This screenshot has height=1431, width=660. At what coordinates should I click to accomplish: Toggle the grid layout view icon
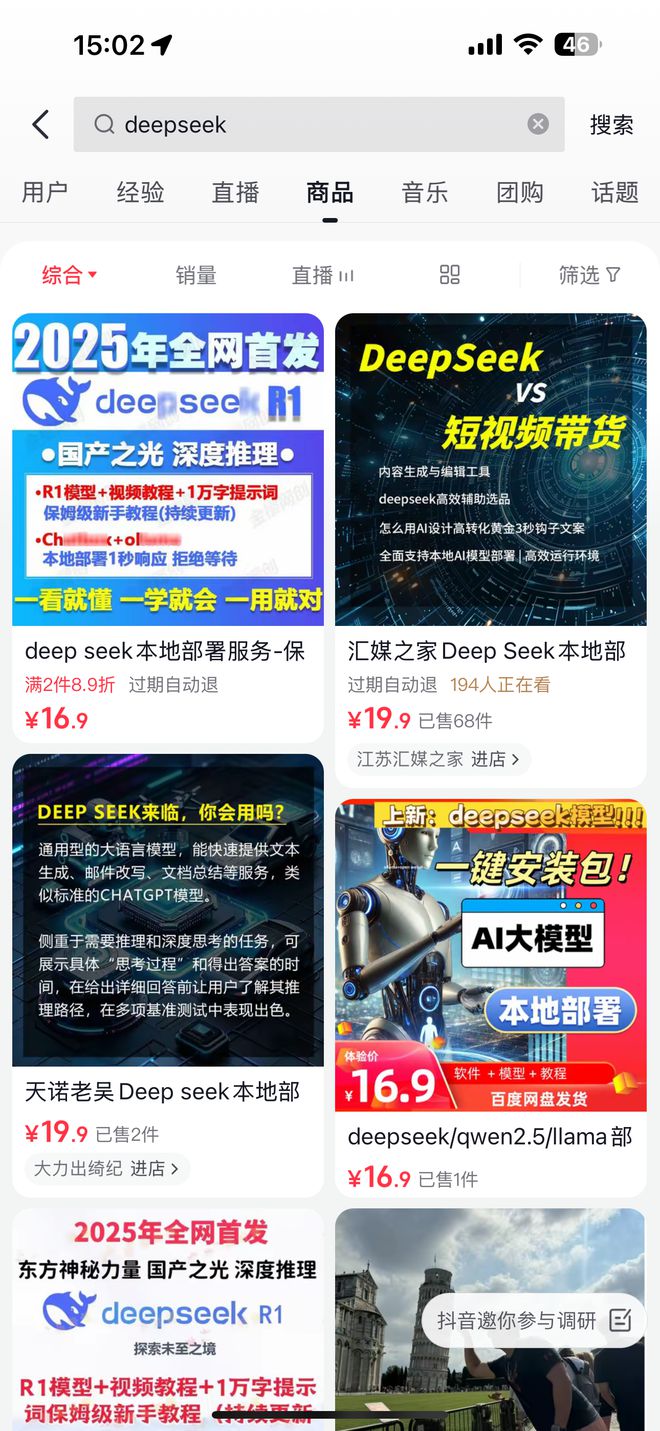click(x=450, y=275)
